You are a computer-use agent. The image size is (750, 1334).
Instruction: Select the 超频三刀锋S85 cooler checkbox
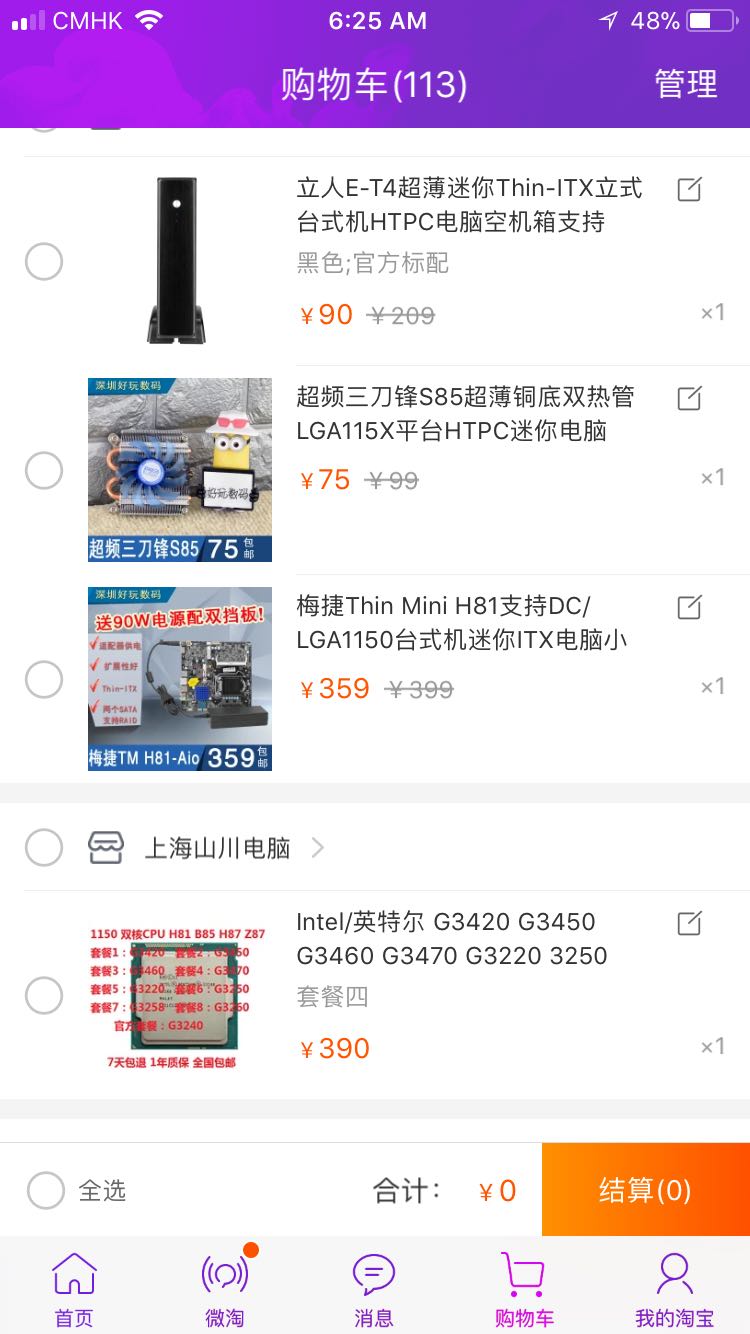pyautogui.click(x=44, y=470)
